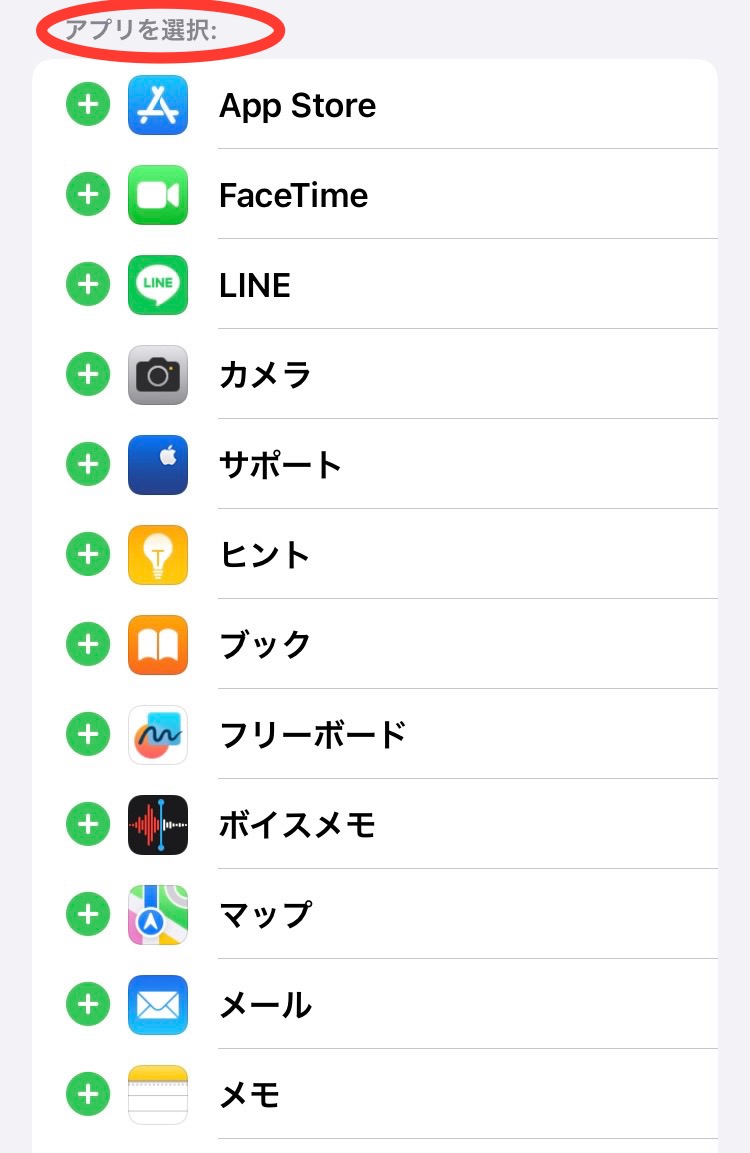Choose ブック by tapping its plus

(88, 645)
